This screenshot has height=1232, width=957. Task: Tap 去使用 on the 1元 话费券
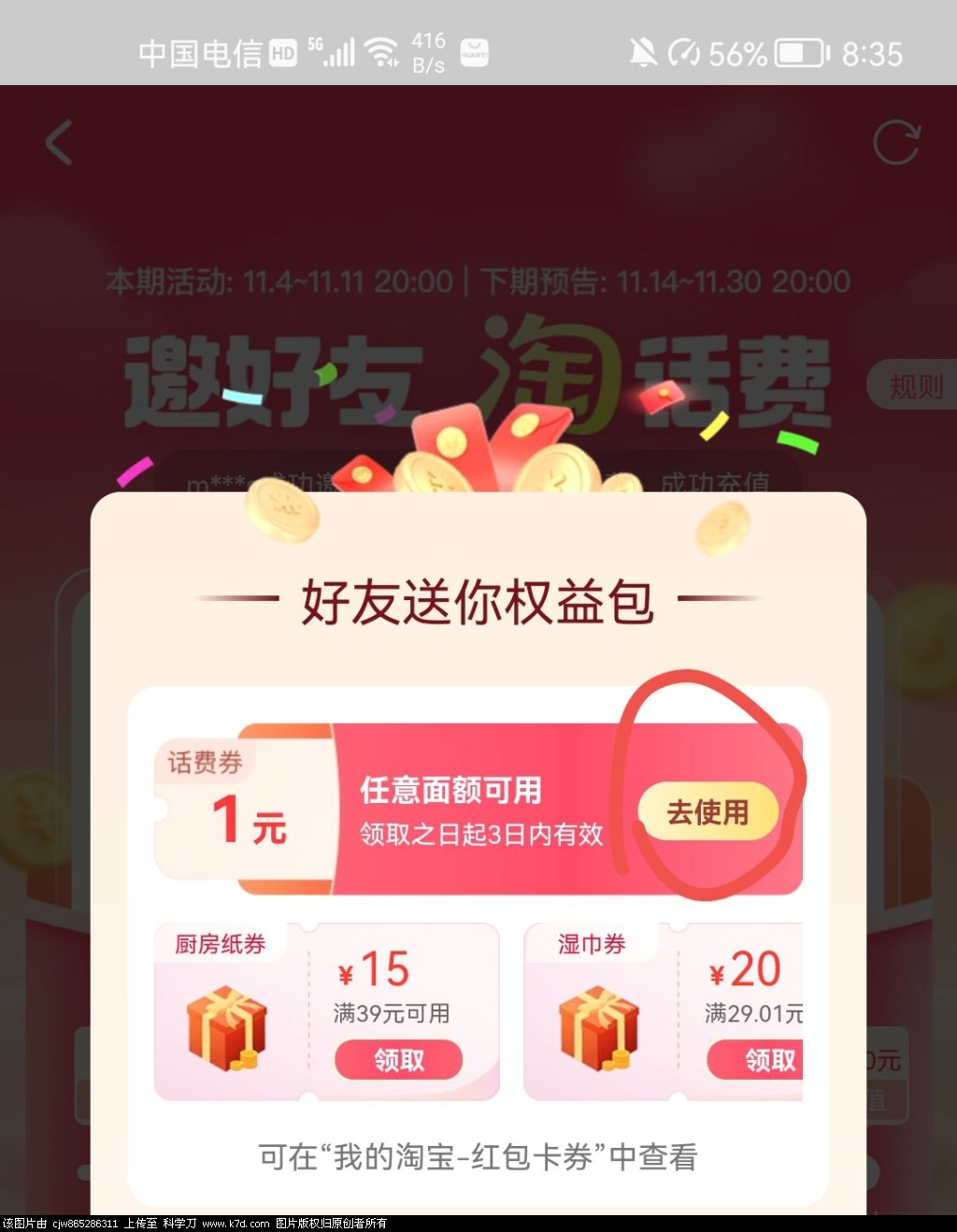click(x=707, y=812)
